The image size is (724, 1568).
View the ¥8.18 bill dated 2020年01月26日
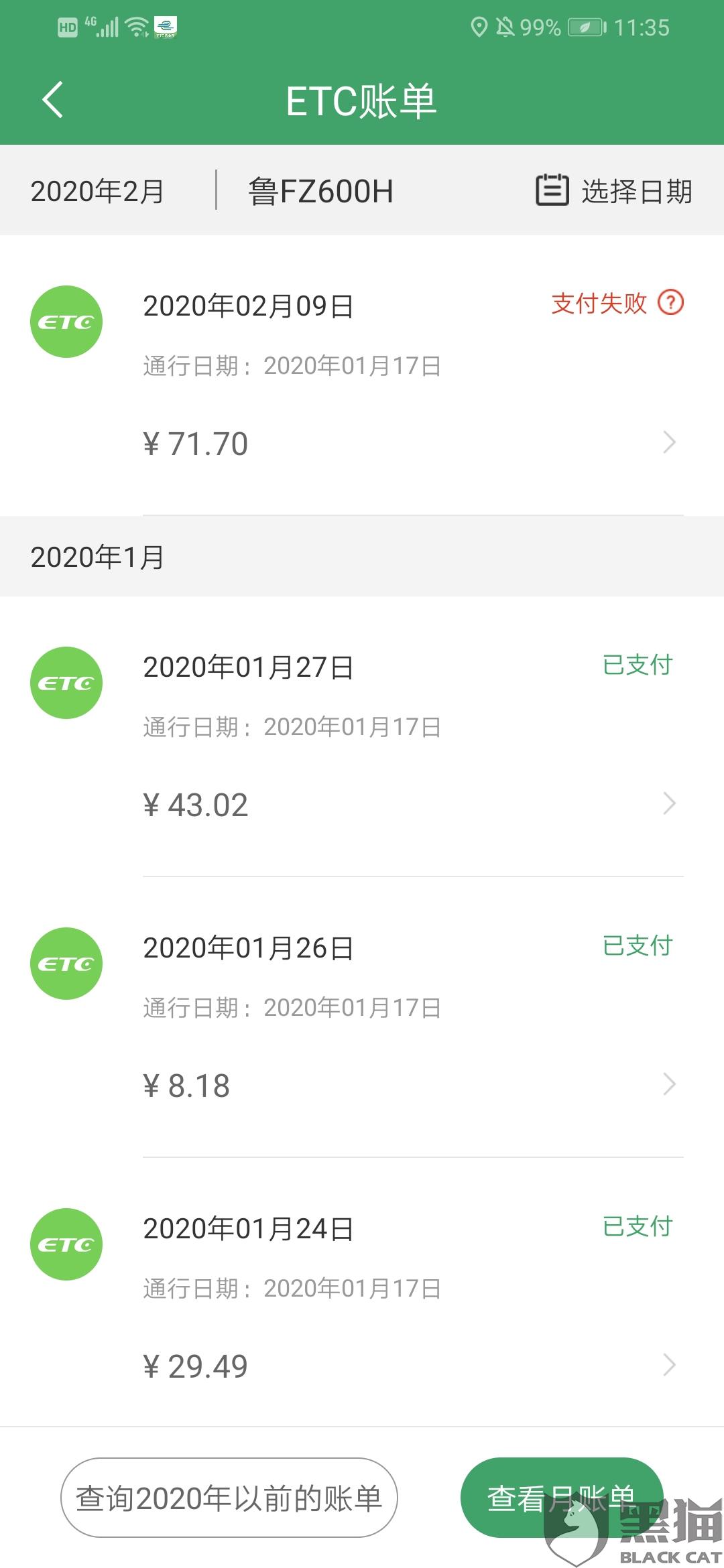[x=362, y=1017]
